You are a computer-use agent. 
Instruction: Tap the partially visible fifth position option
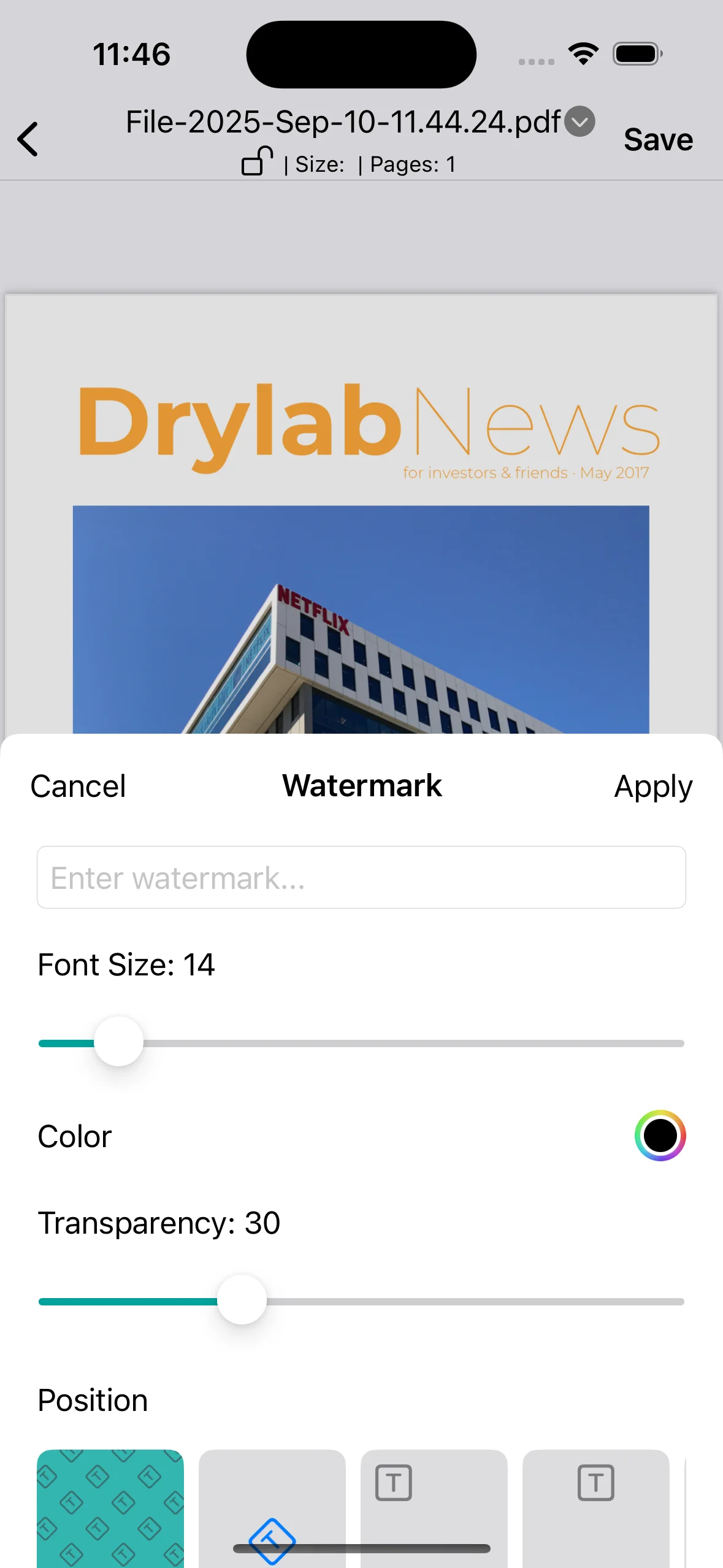pos(704,1509)
